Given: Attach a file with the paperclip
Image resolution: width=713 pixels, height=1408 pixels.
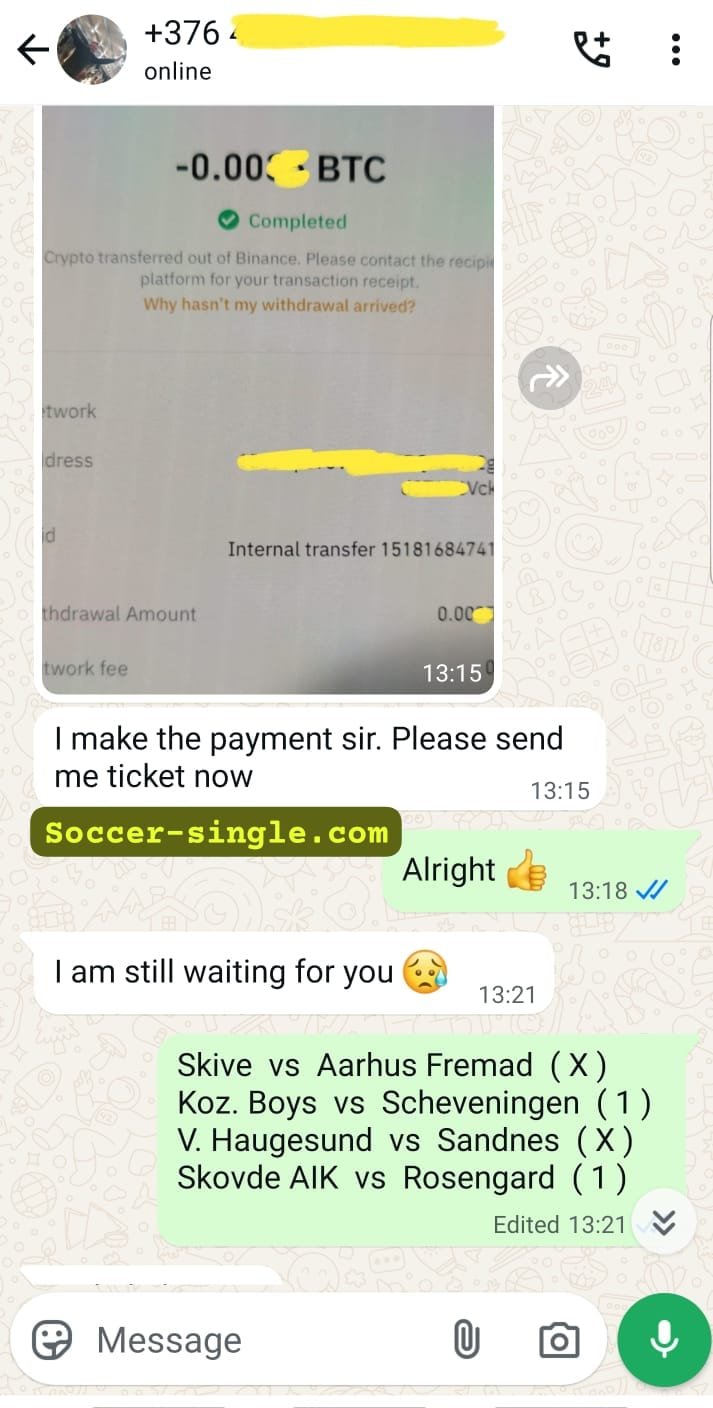Looking at the screenshot, I should pos(467,1340).
